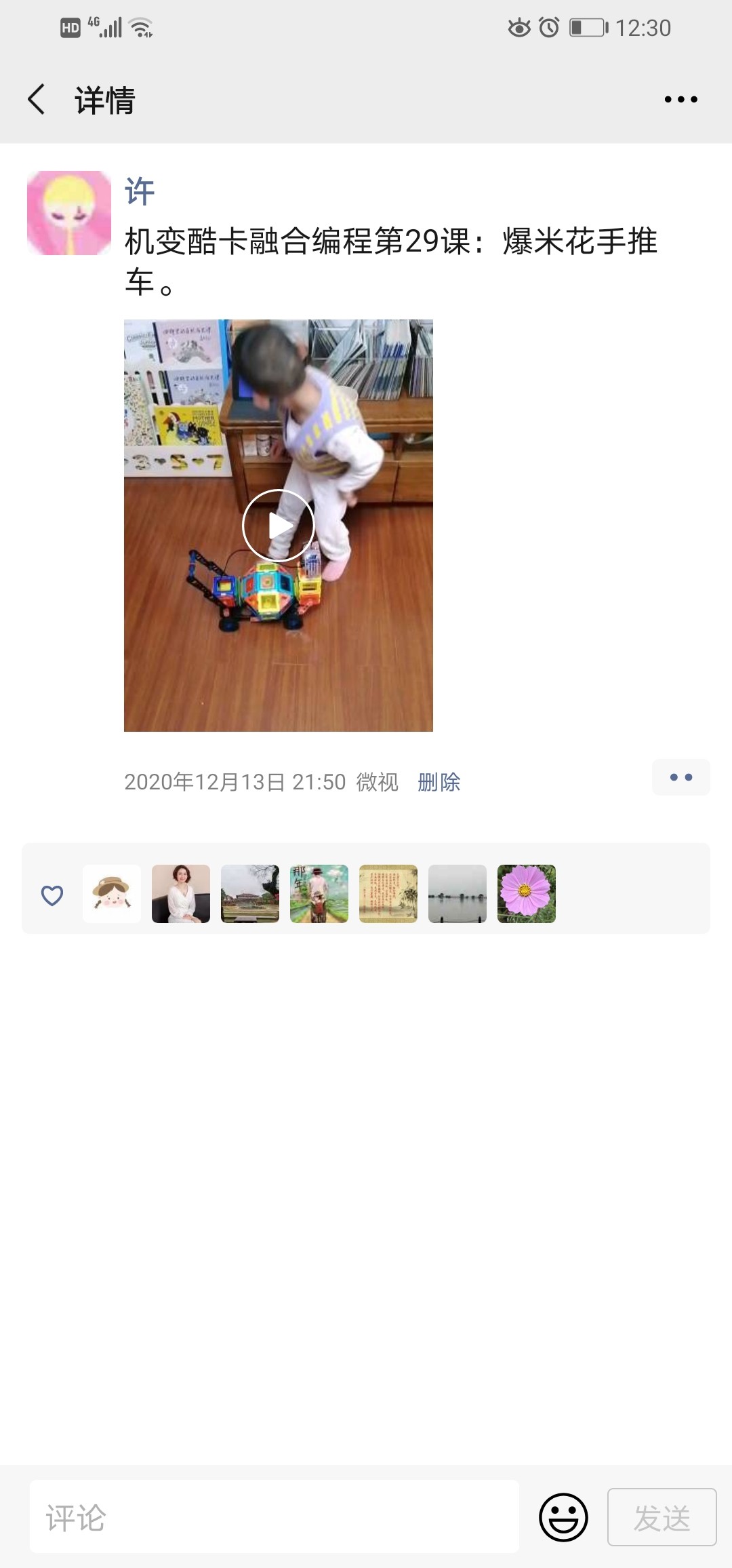Open the emoji picker smiley
Viewport: 732px width, 1568px height.
[563, 1517]
